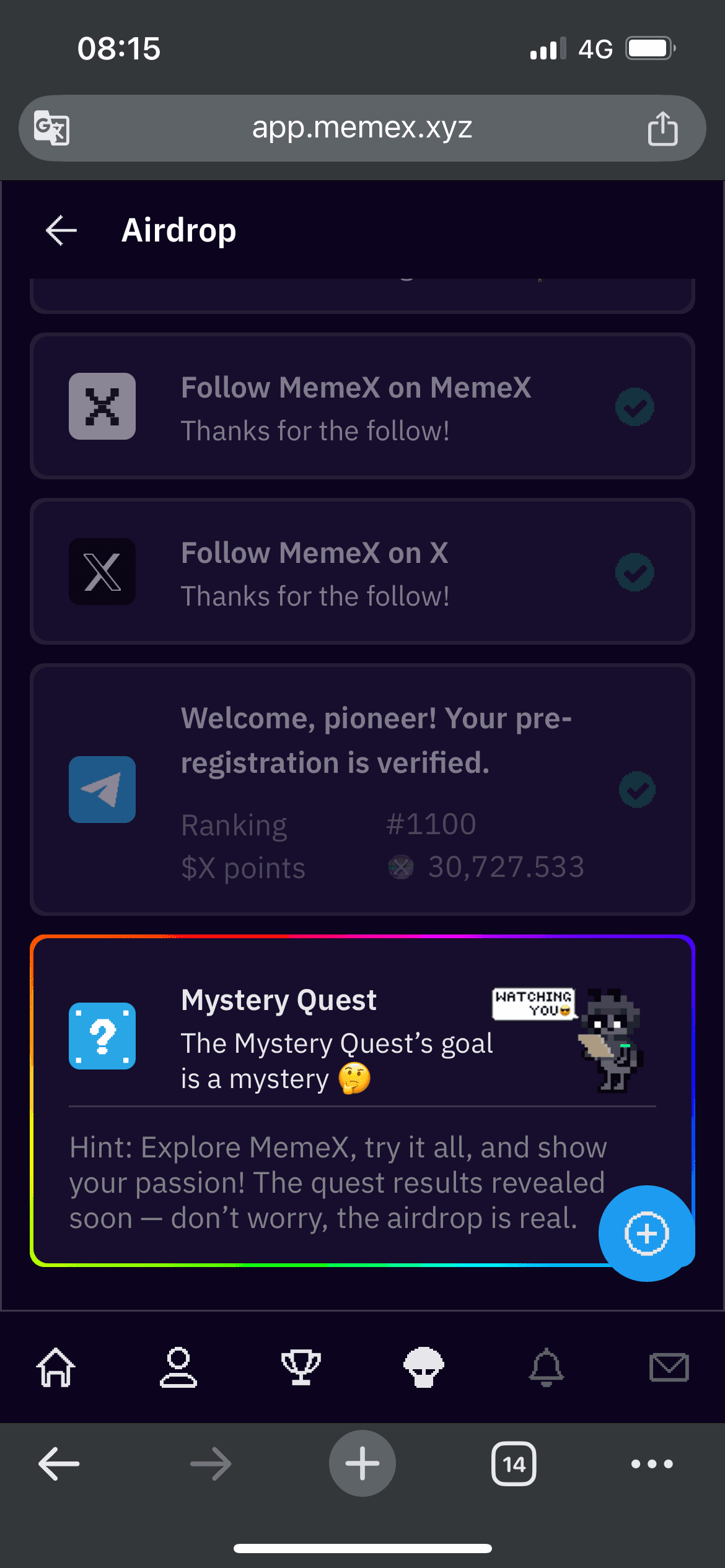725x1568 pixels.
Task: View the 14 open browser tabs
Action: [x=514, y=1464]
